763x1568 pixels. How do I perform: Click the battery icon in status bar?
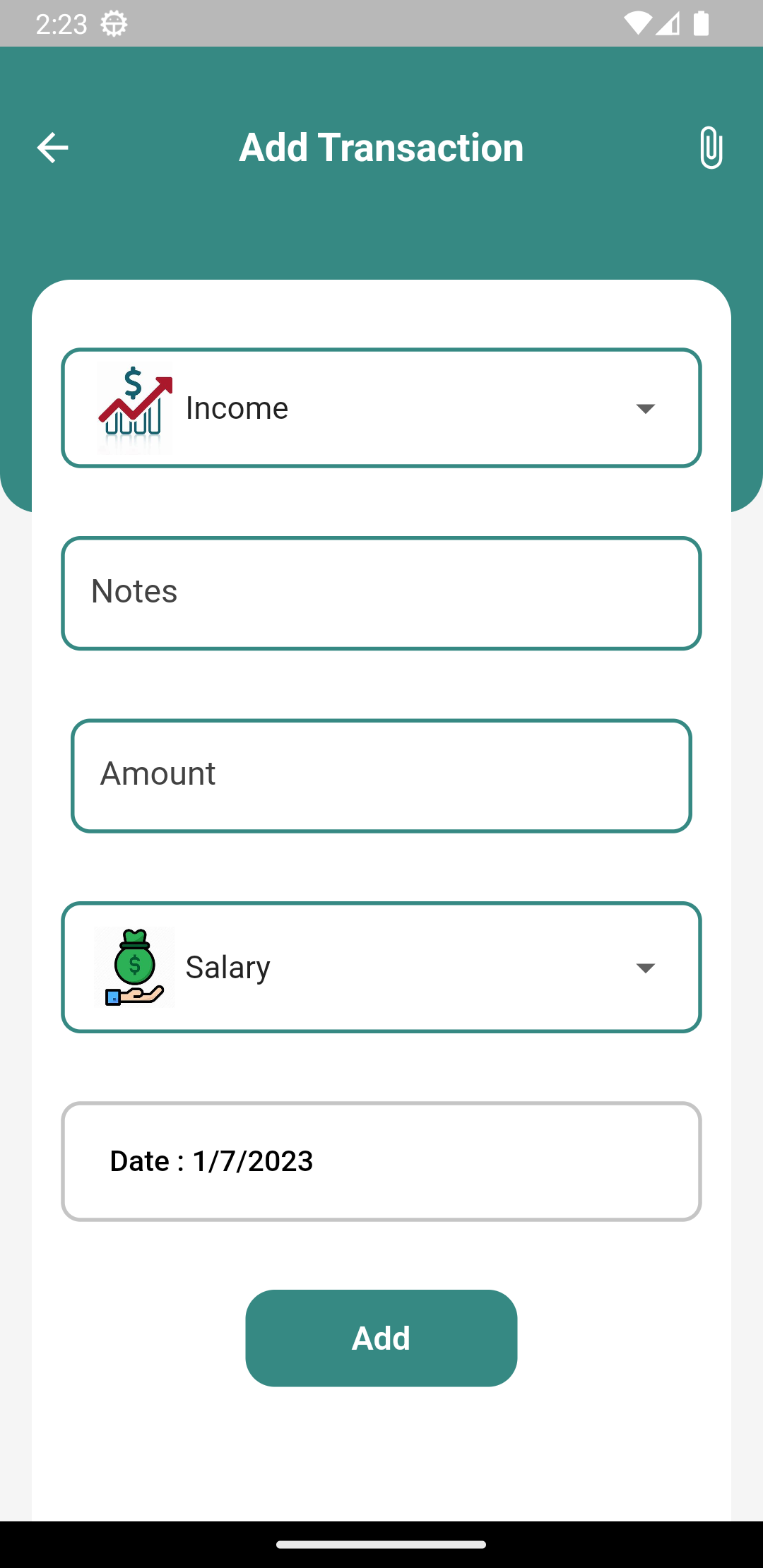(701, 22)
